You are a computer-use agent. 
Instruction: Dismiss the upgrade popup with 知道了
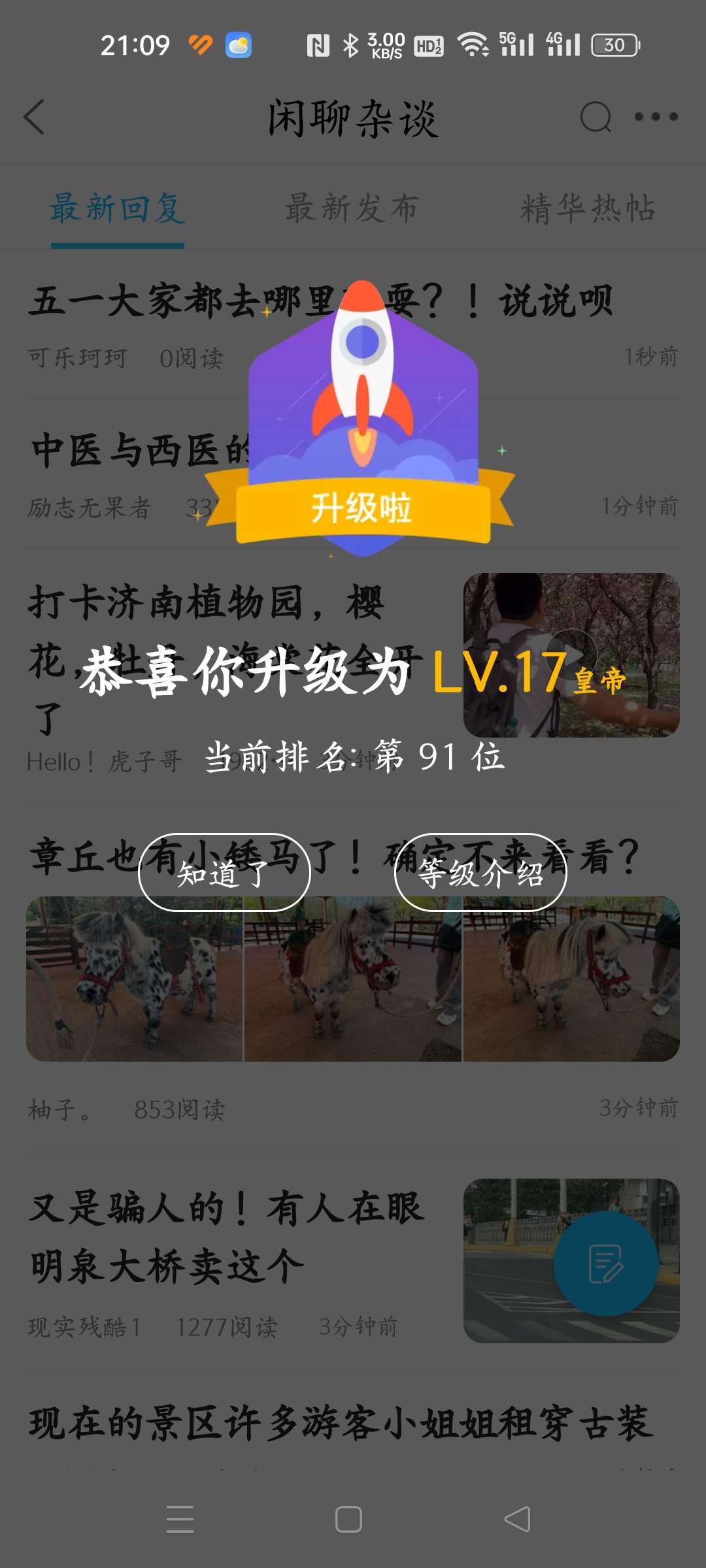click(224, 873)
